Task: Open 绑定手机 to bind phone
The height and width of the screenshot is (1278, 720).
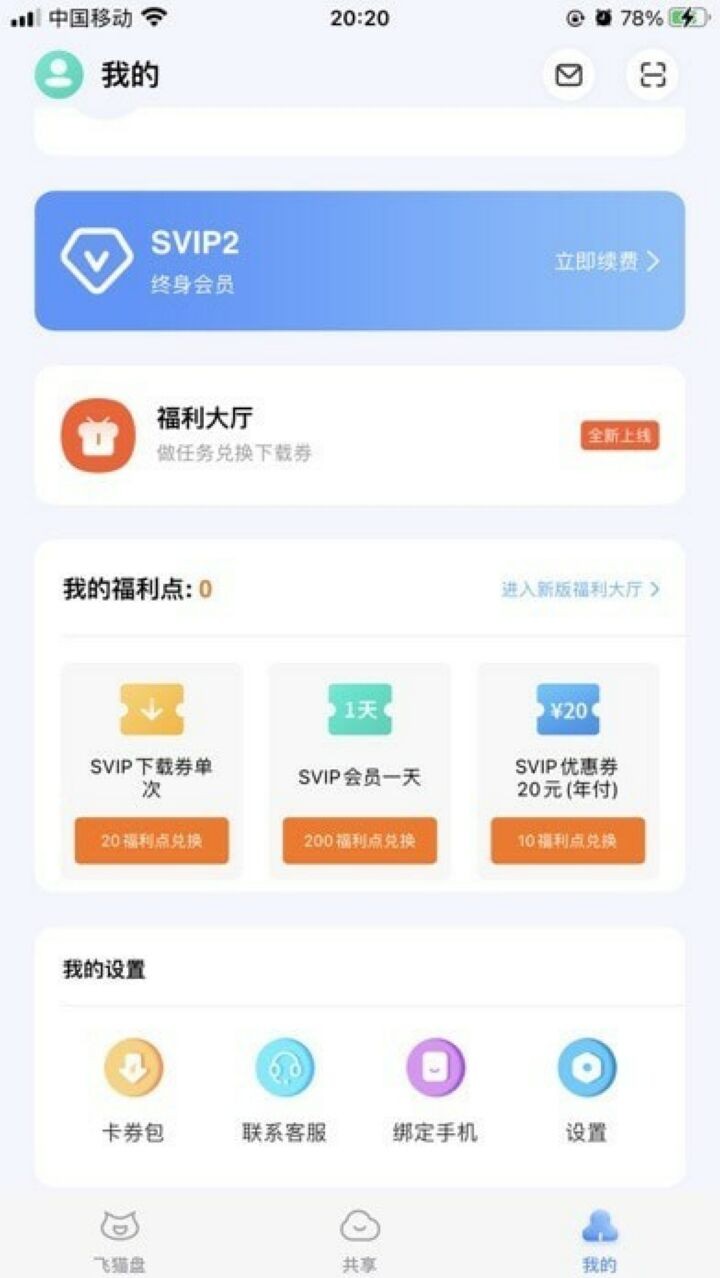Action: point(435,1091)
